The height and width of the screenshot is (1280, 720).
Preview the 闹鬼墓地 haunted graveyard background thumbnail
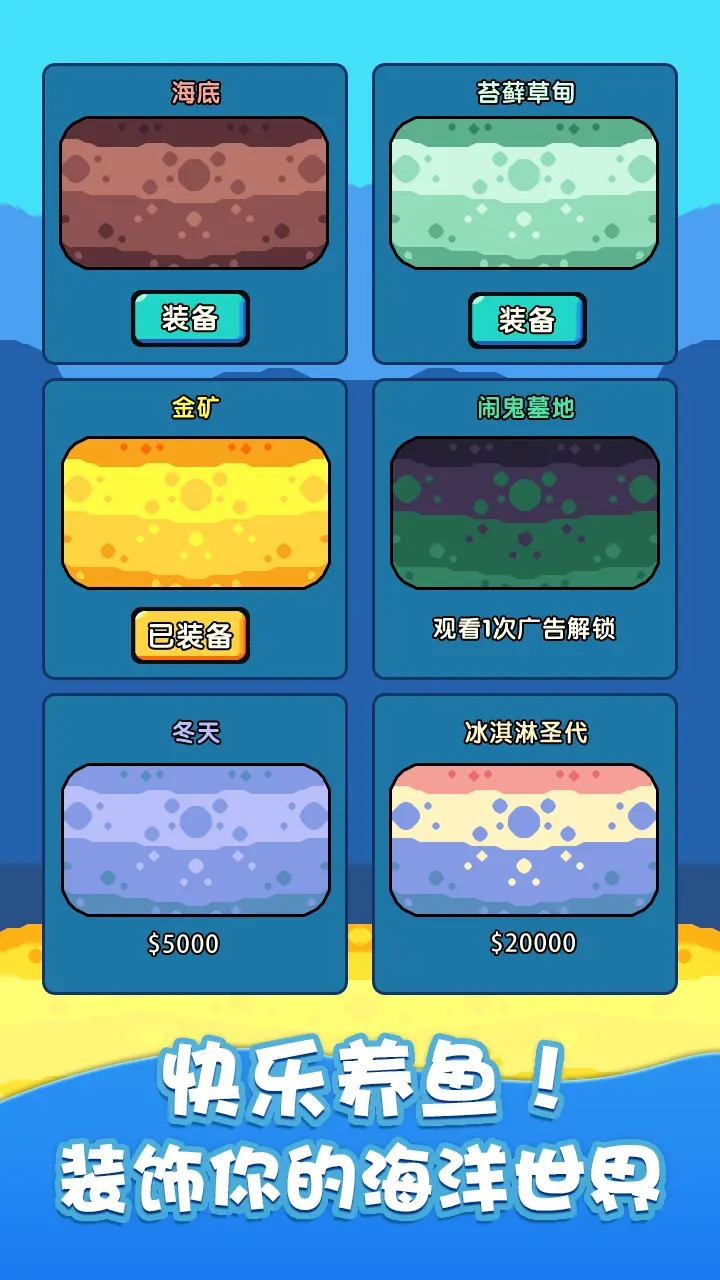527,510
